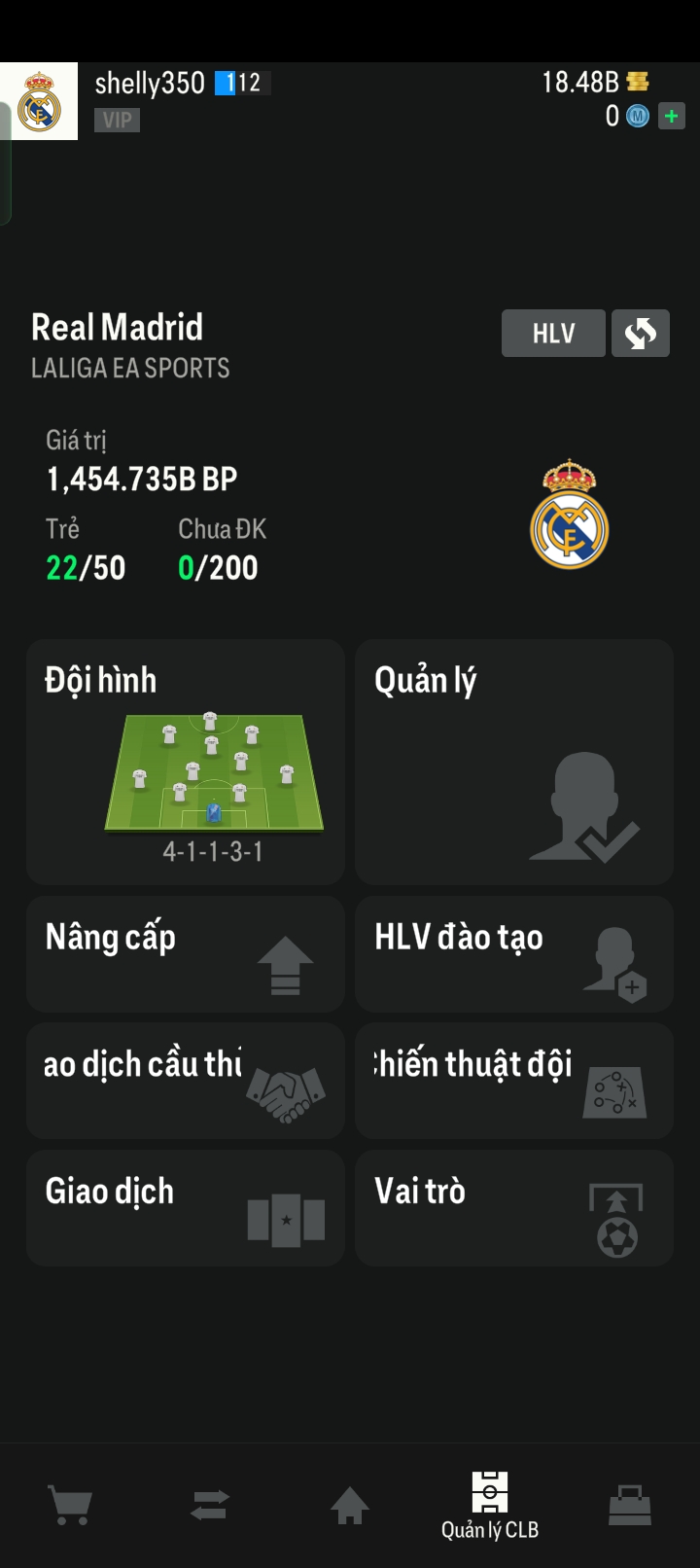The image size is (700, 1568).
Task: Open Nâng cấp upgrade
Action: [185, 954]
